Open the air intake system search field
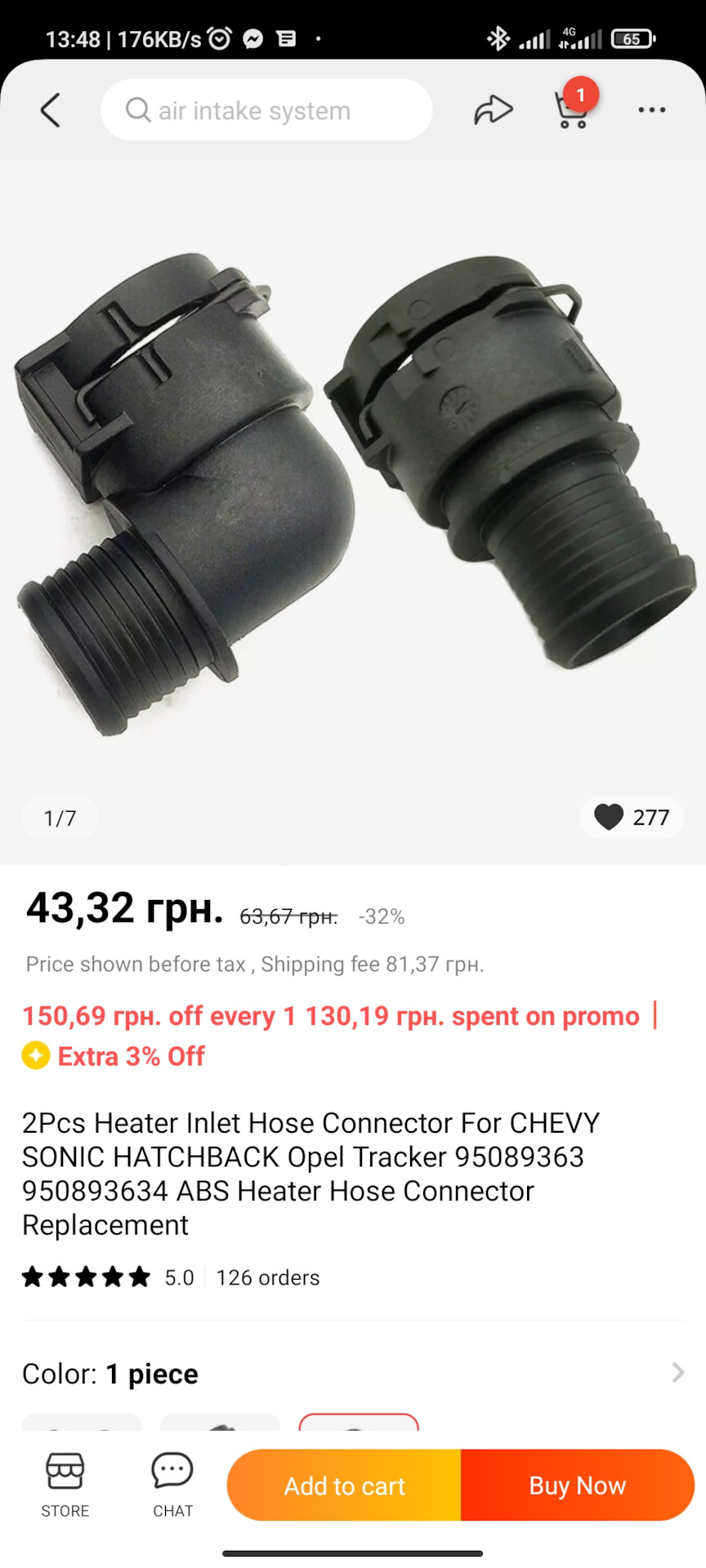Viewport: 706px width, 1568px height. tap(266, 110)
